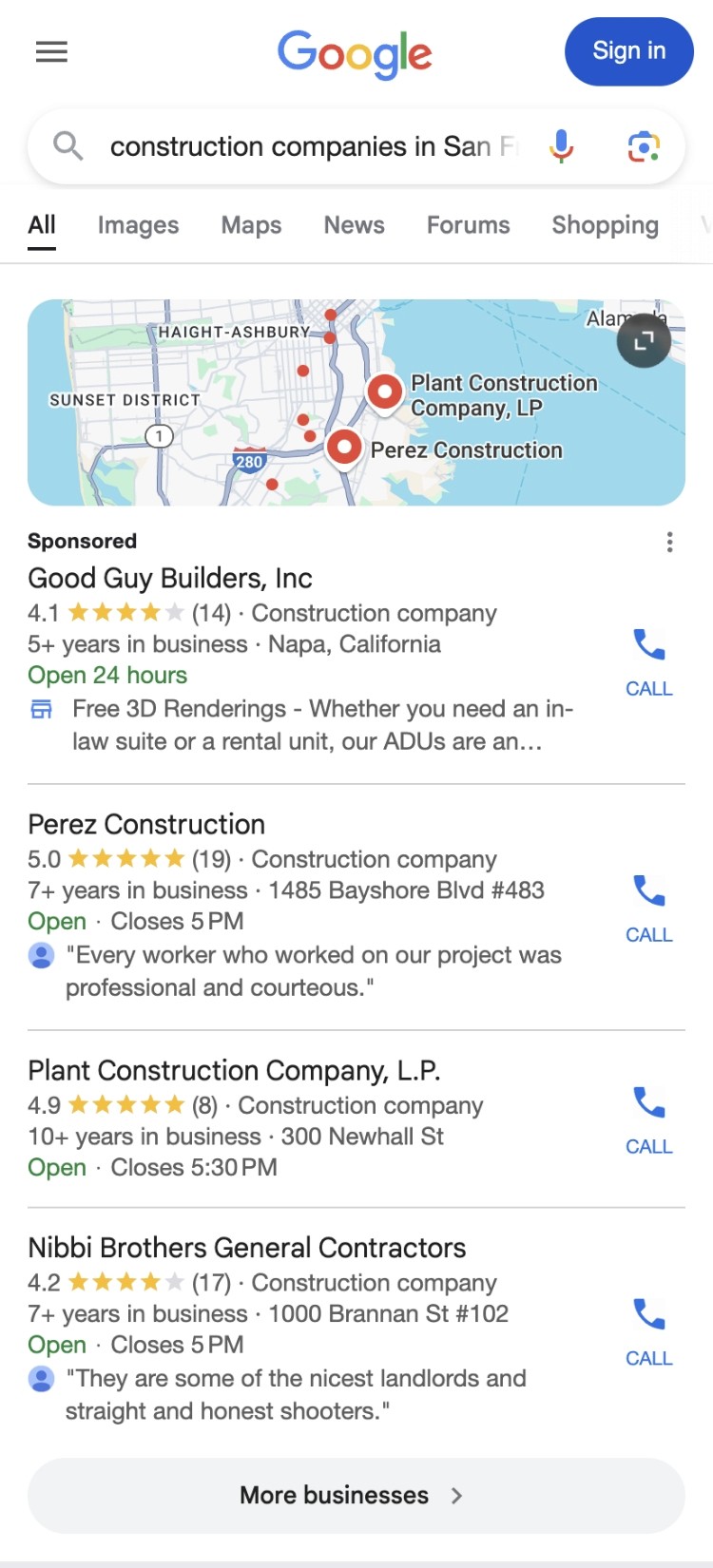This screenshot has height=1568, width=713.
Task: Tap the Sign in button
Action: (x=628, y=51)
